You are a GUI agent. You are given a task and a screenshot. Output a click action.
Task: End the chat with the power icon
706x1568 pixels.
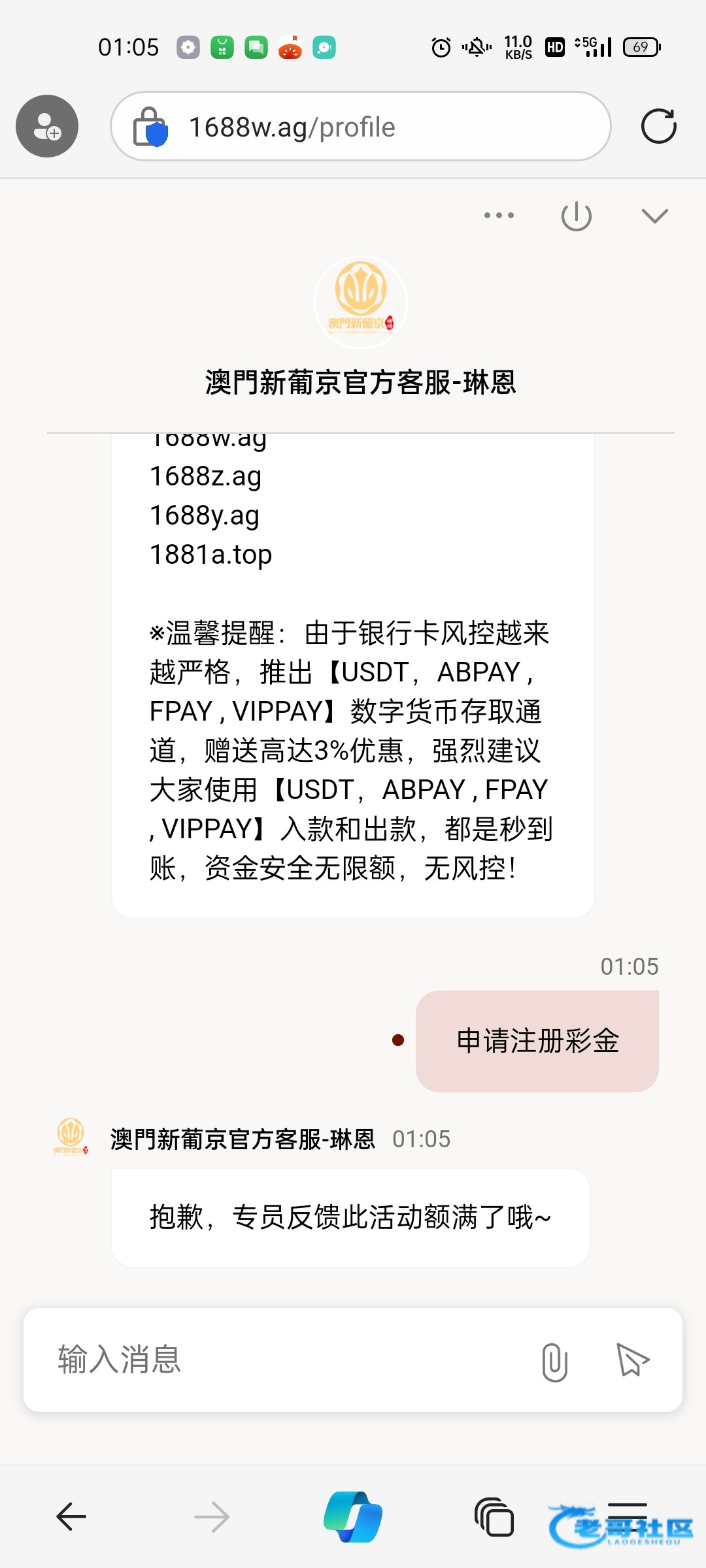[577, 216]
